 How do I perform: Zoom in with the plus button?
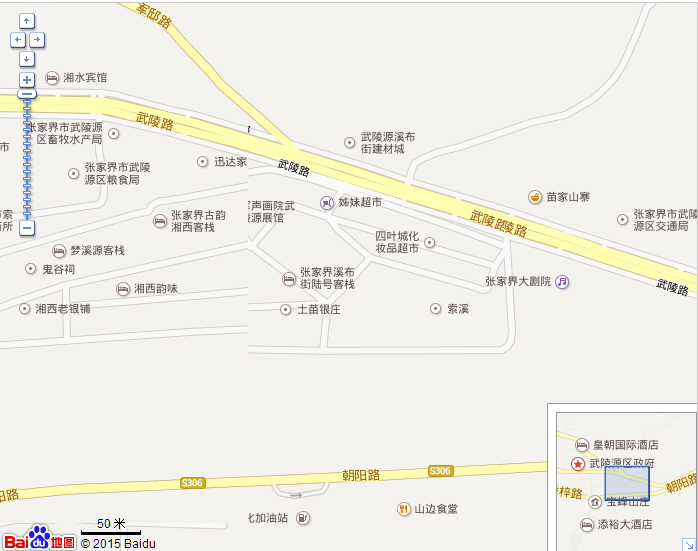pyautogui.click(x=27, y=79)
